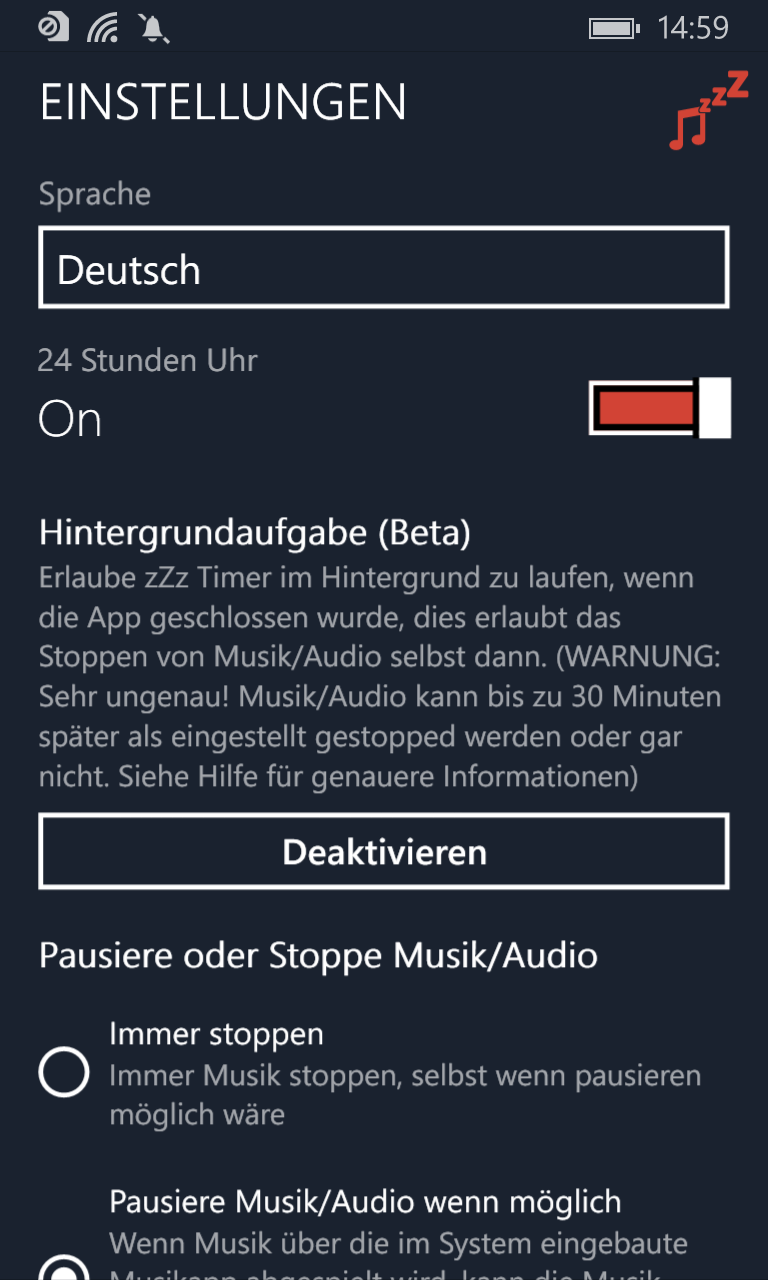Choose Pausiere Musik/Audio wenn möglich
768x1280 pixels.
(64, 1262)
